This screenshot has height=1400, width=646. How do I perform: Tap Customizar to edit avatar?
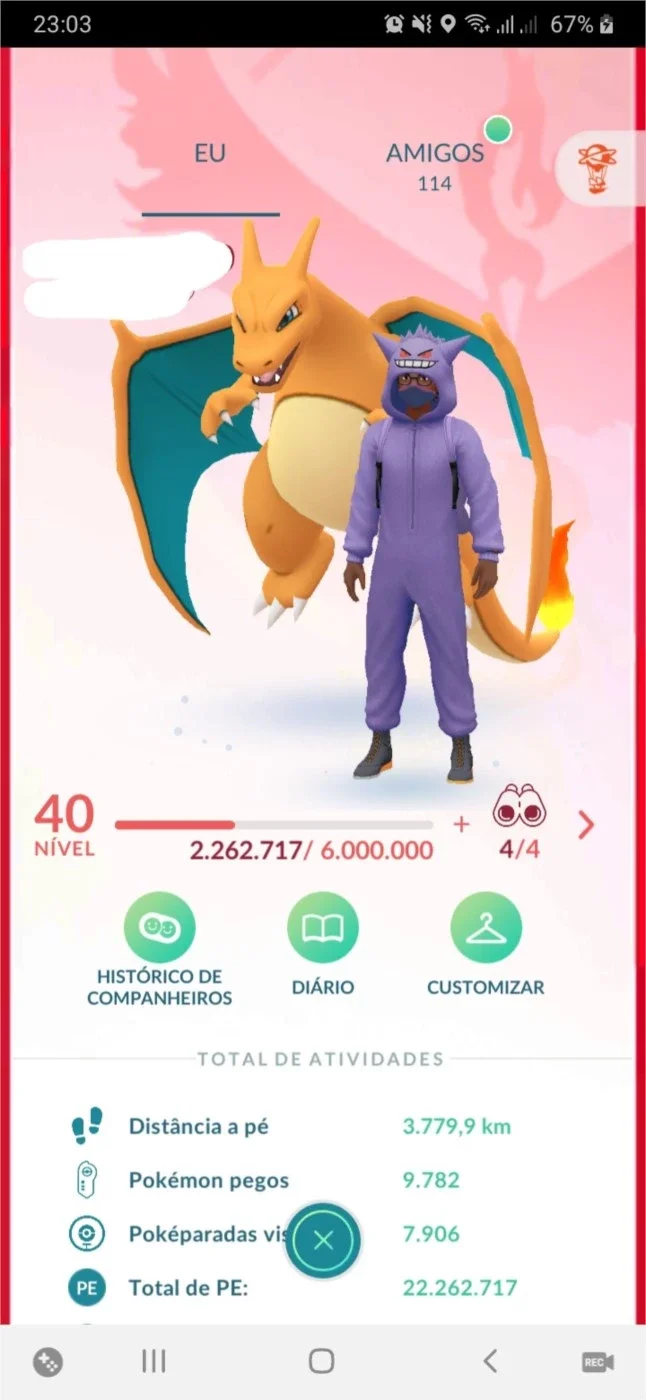486,945
